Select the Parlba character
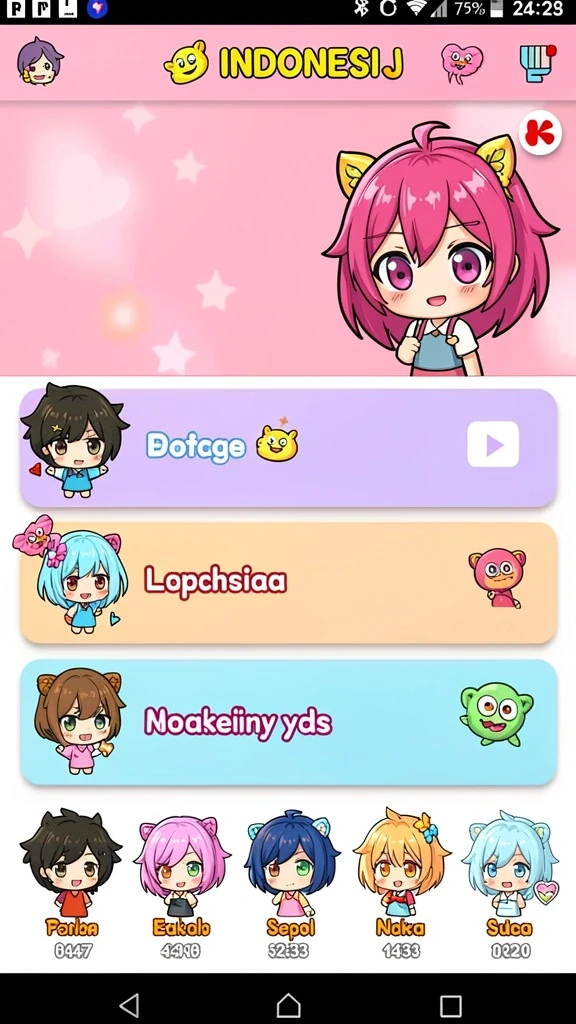The height and width of the screenshot is (1024, 576). tap(71, 883)
